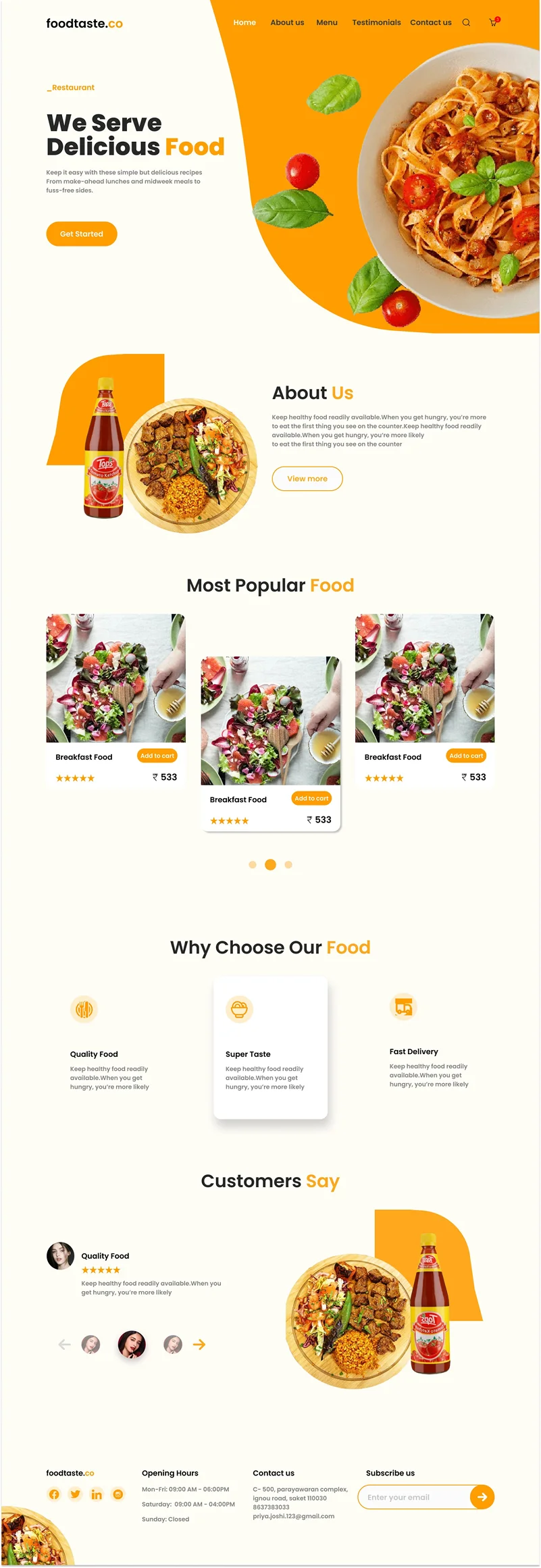541x1568 pixels.
Task: Submit the subscribe arrow button
Action: 482,1497
